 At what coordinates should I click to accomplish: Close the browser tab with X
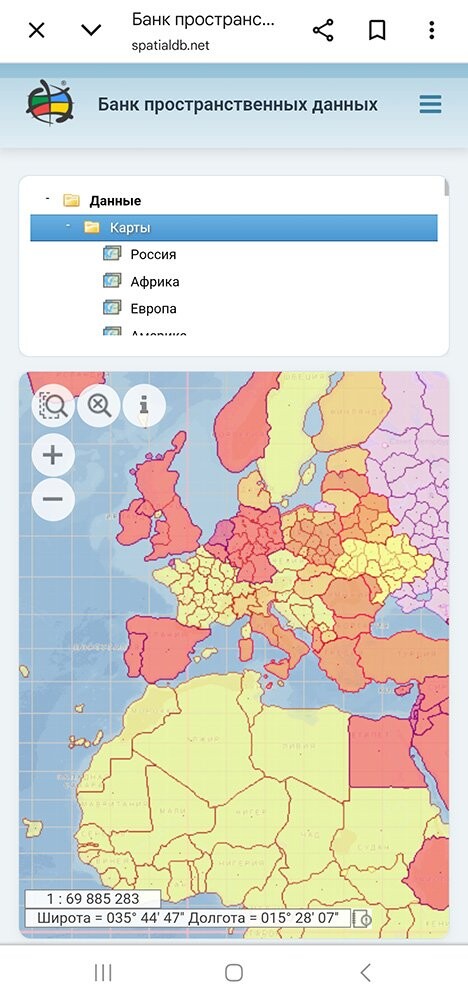36,30
